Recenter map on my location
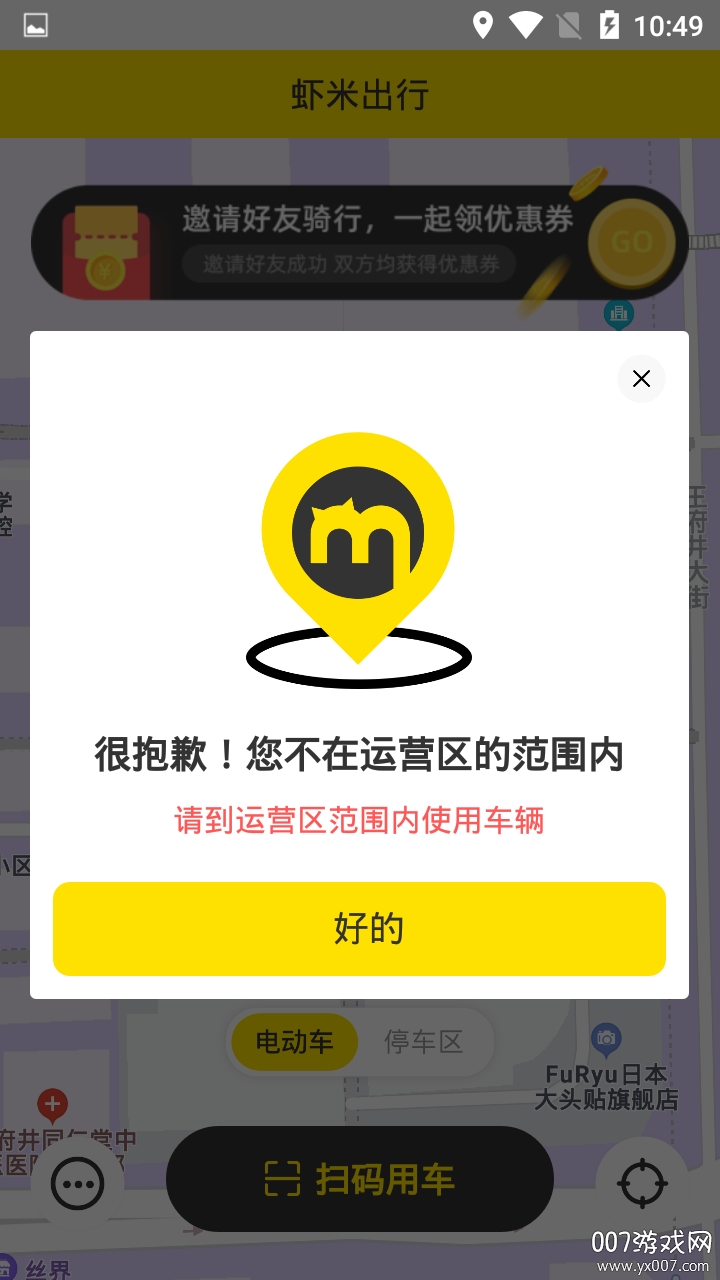The image size is (720, 1280). coord(641,1185)
